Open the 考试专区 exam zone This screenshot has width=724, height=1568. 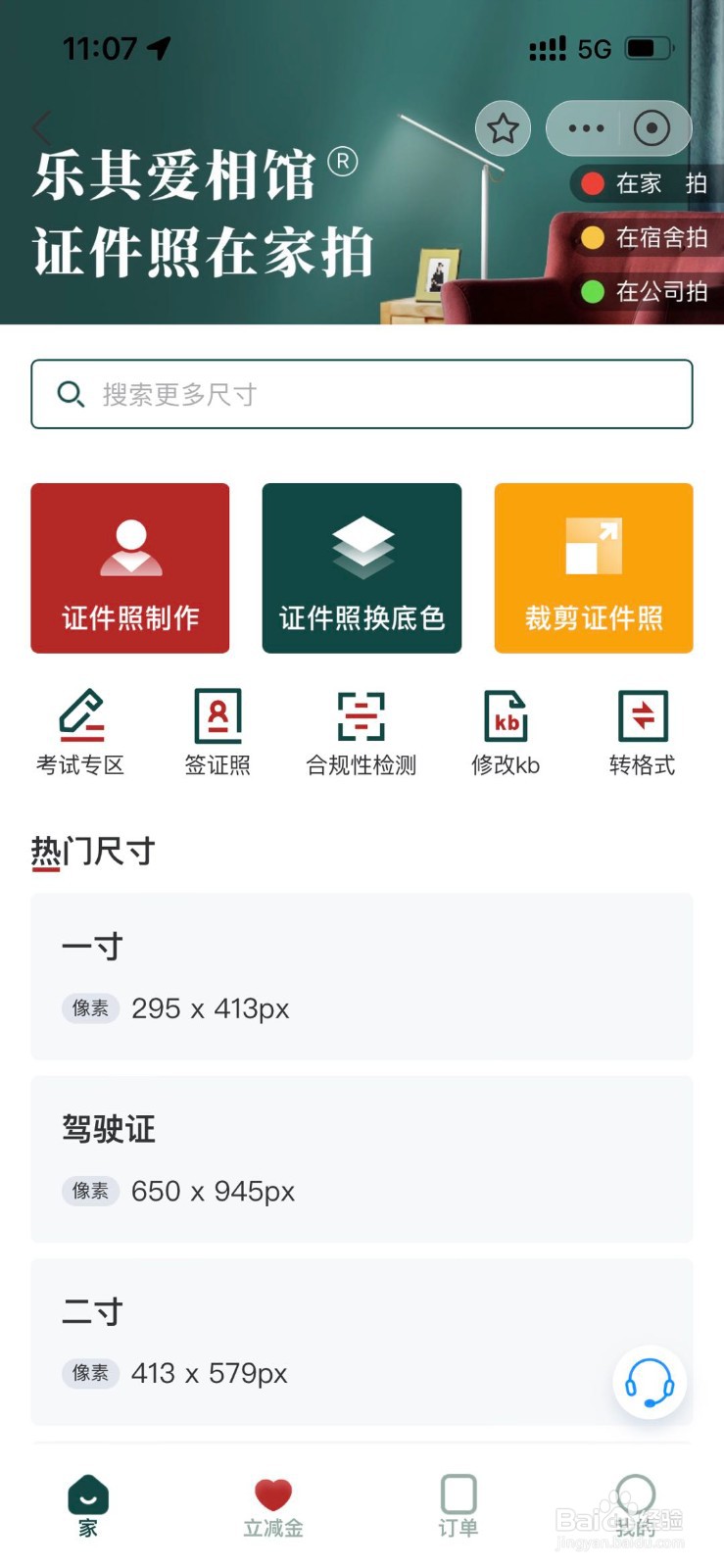[82, 731]
